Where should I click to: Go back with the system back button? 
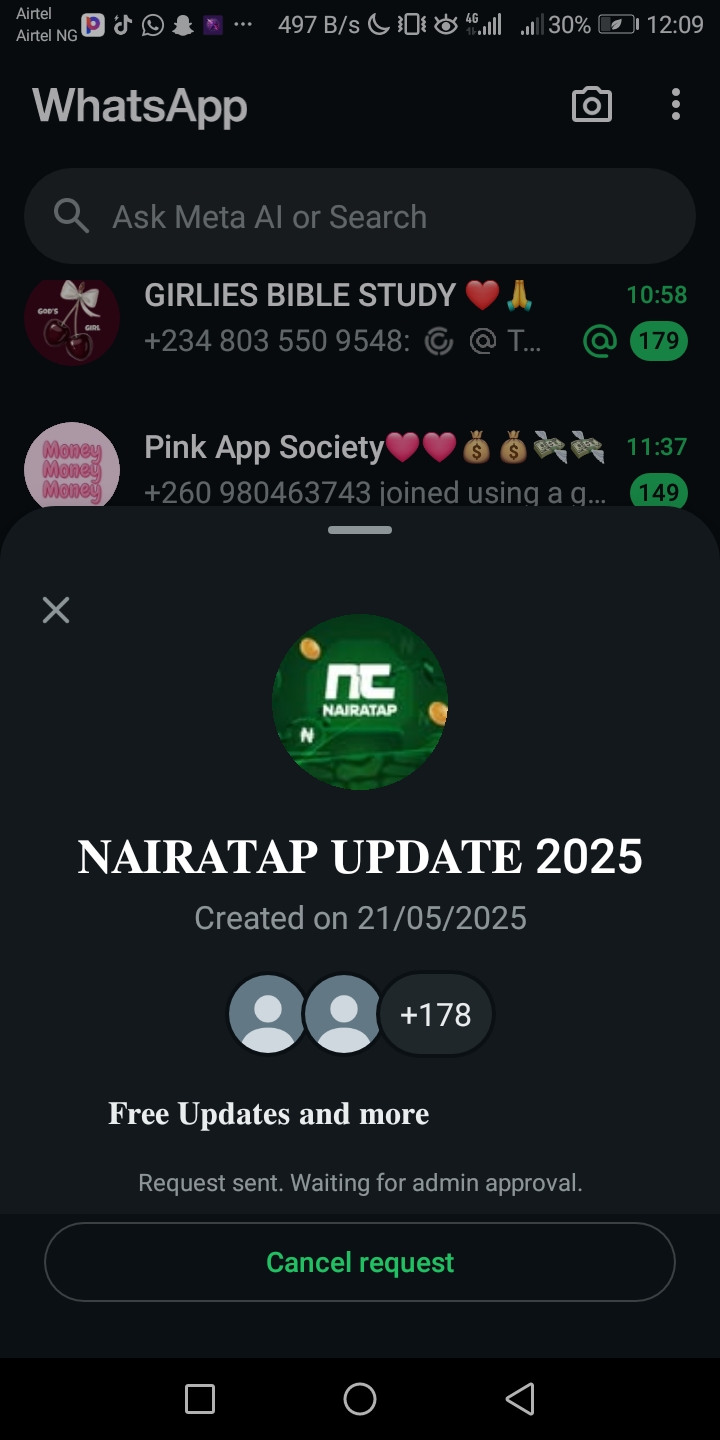click(x=520, y=1399)
